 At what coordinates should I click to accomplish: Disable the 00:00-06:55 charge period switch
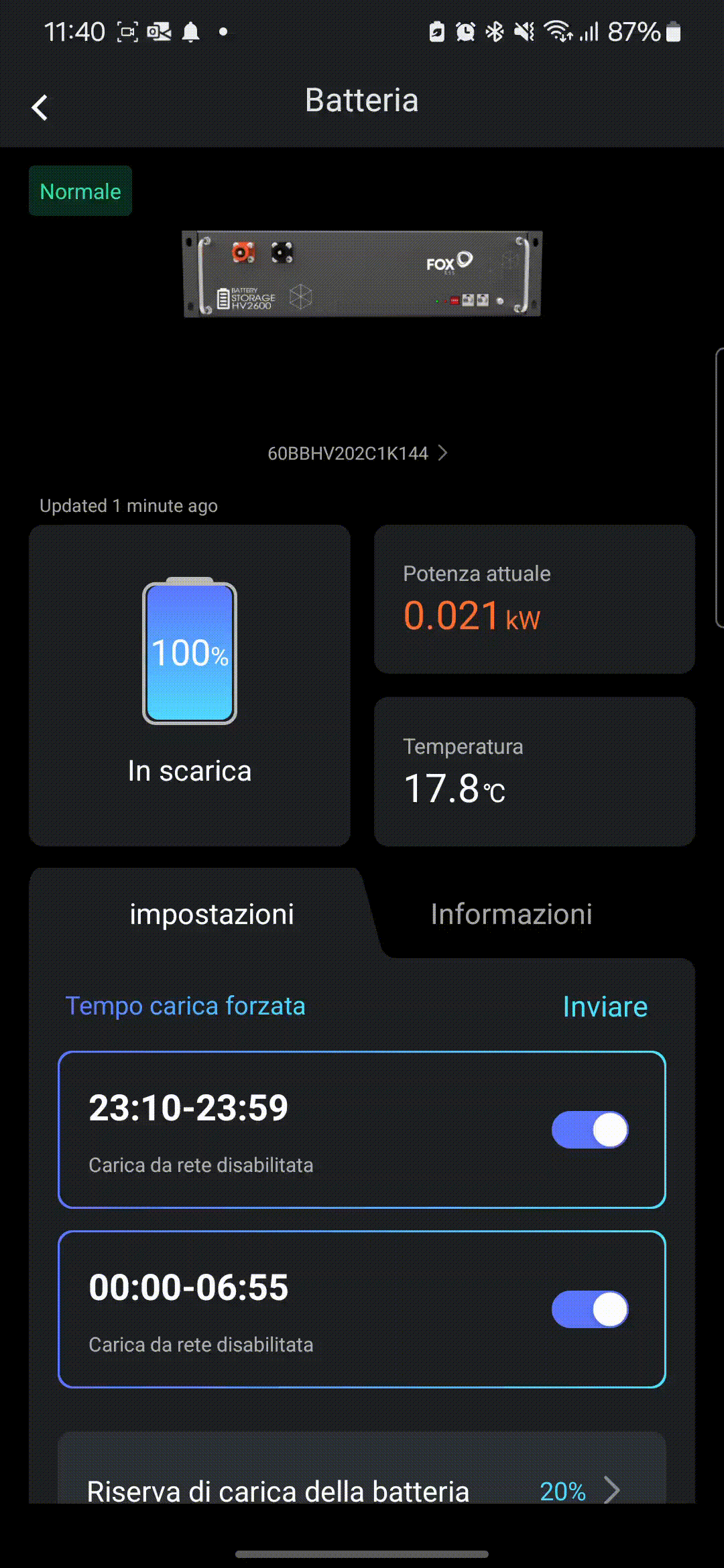(589, 1309)
